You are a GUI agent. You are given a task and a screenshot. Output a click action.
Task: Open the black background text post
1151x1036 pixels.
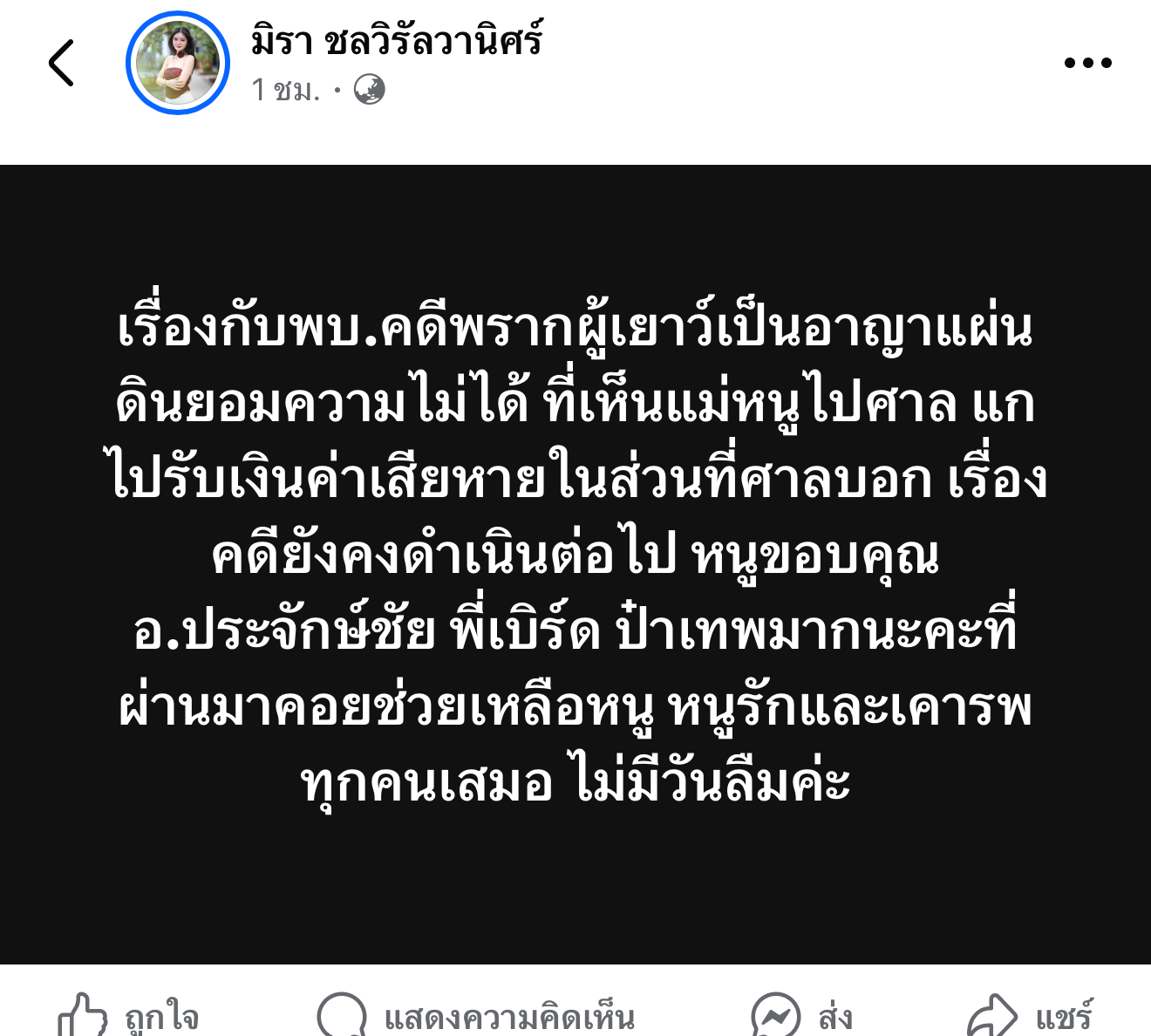pos(575,558)
